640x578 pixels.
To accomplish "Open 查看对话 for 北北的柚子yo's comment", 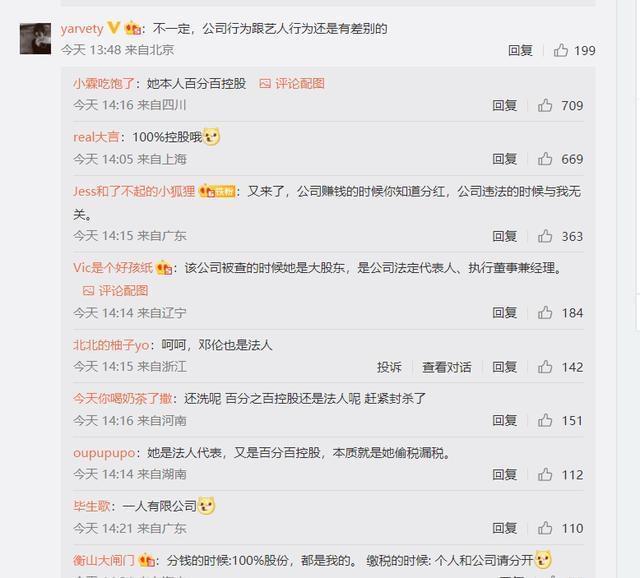I will pos(446,367).
